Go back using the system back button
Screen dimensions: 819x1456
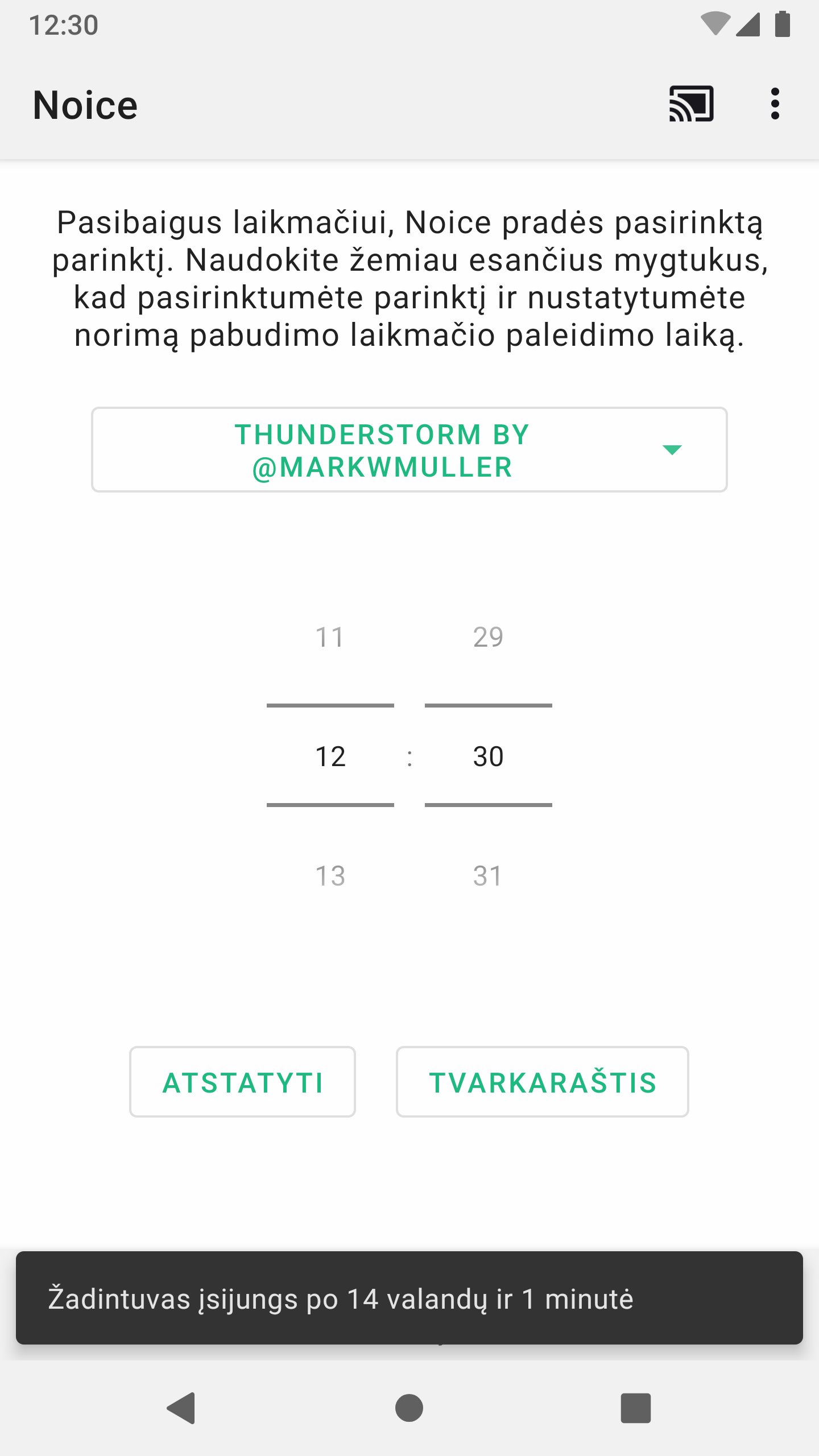tap(181, 1408)
